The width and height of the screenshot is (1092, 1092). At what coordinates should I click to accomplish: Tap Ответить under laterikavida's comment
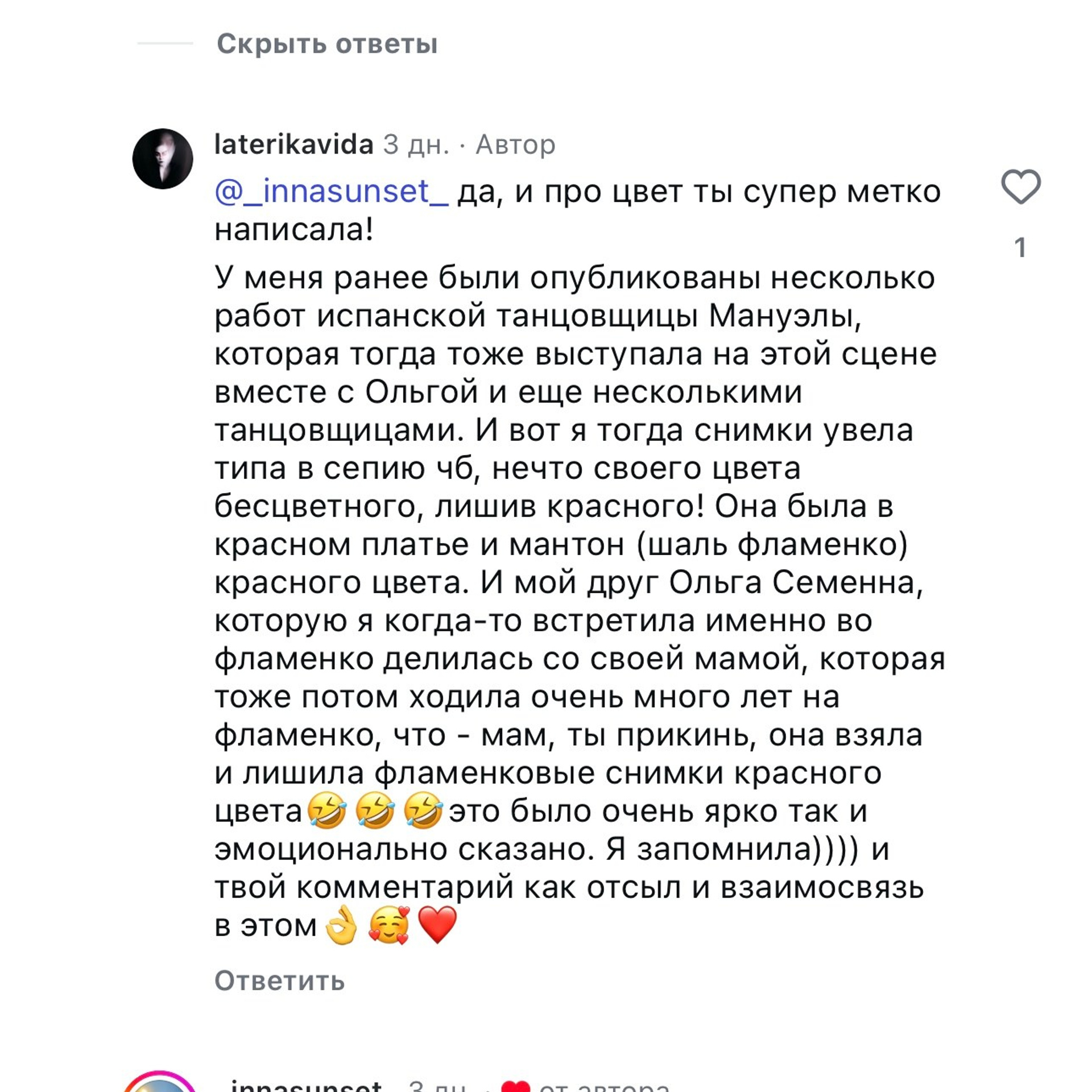point(279,981)
